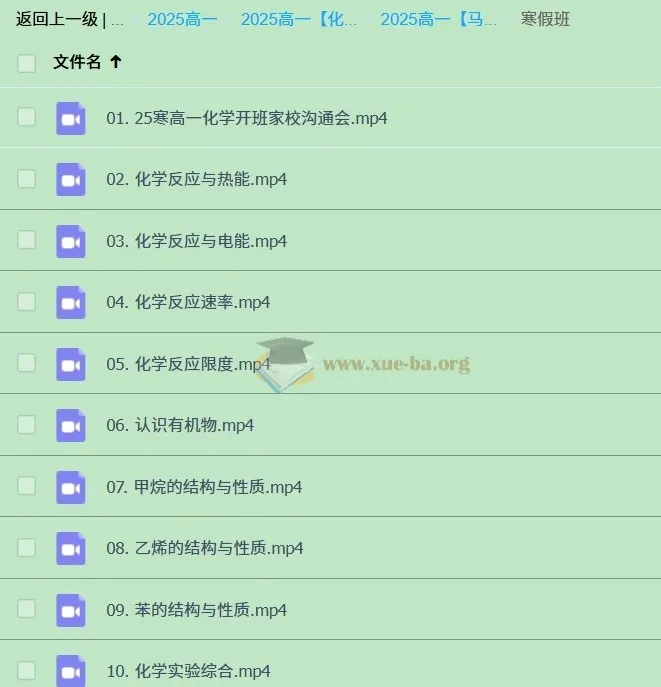Image resolution: width=661 pixels, height=687 pixels.
Task: Select the checkbox beside 09. 苯的结构与性质.mp4
Action: 27,609
